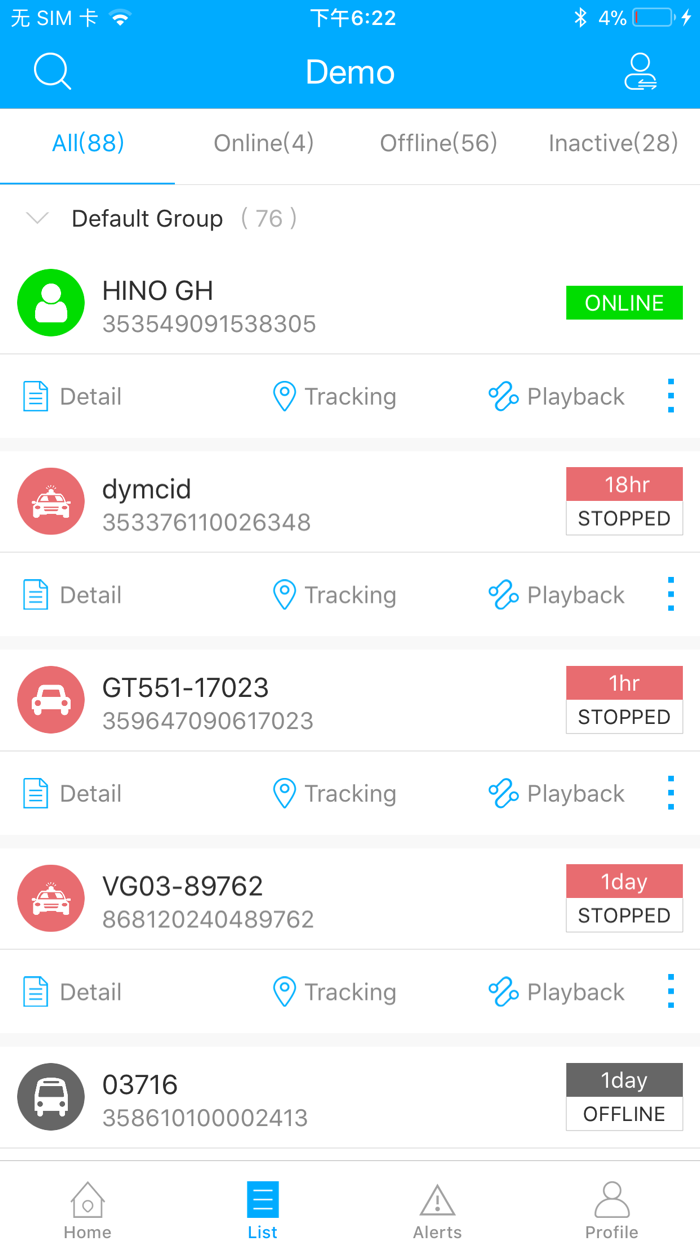Go to the Home tab
The image size is (700, 1244).
coord(87,1210)
